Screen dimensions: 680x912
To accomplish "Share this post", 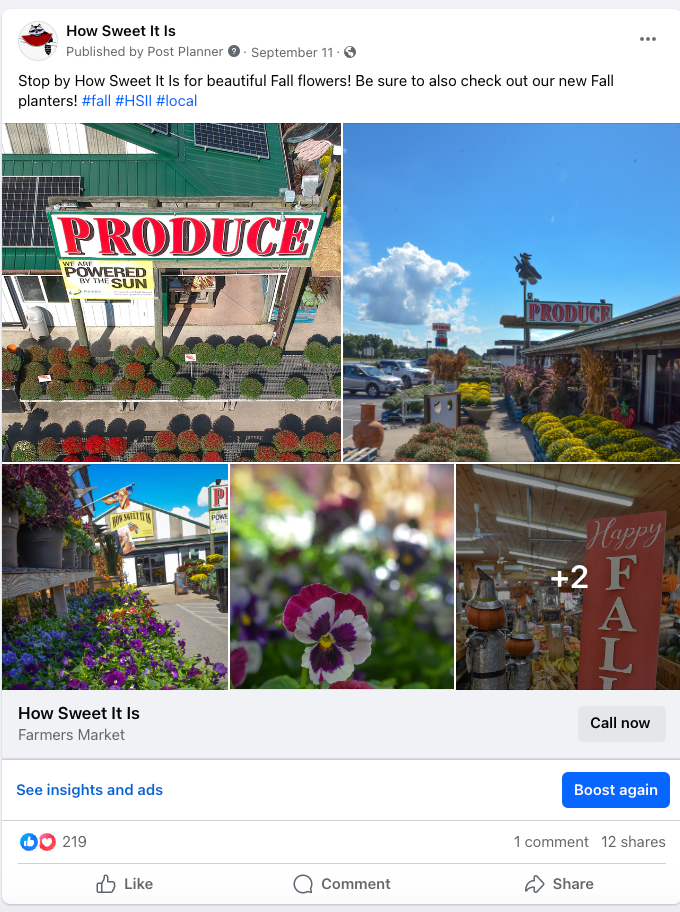I will click(559, 884).
